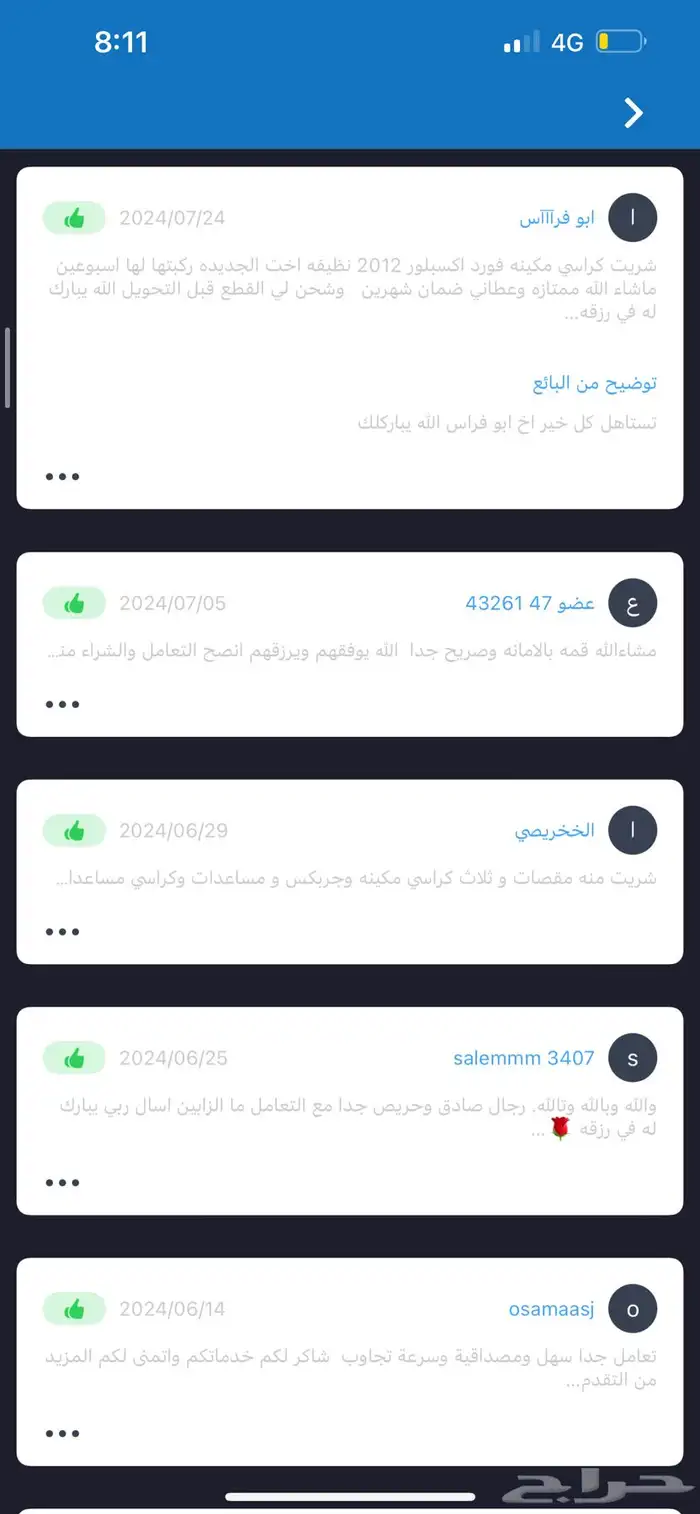This screenshot has width=700, height=1514.
Task: Tap the avatar of salemmm 3407
Action: click(x=632, y=1059)
